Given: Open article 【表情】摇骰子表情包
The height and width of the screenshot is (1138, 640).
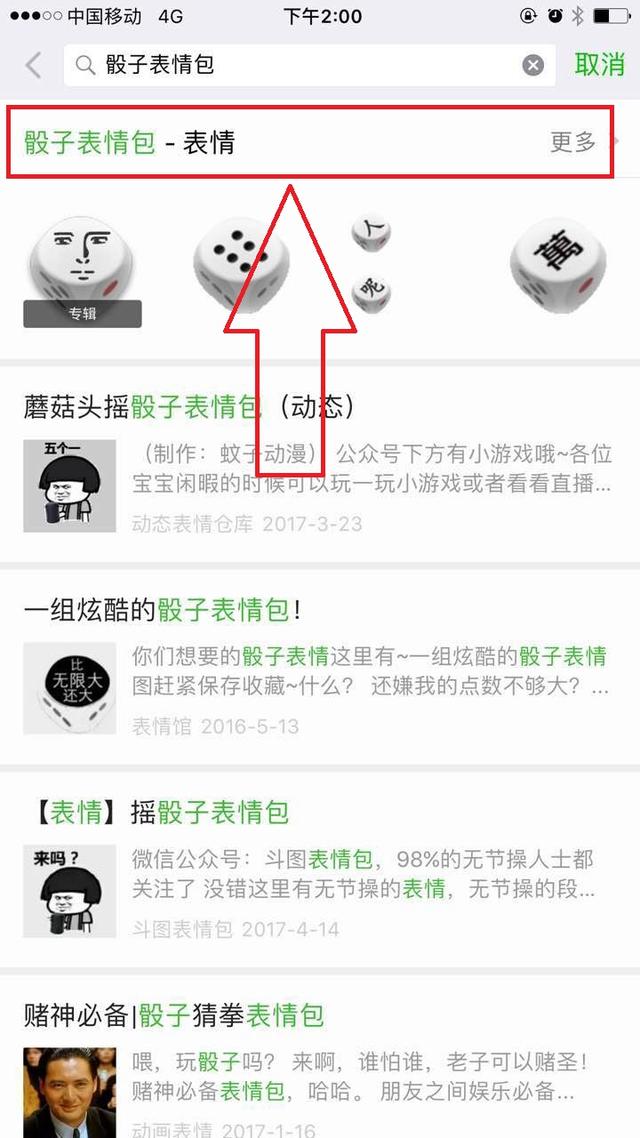Looking at the screenshot, I should [x=320, y=869].
